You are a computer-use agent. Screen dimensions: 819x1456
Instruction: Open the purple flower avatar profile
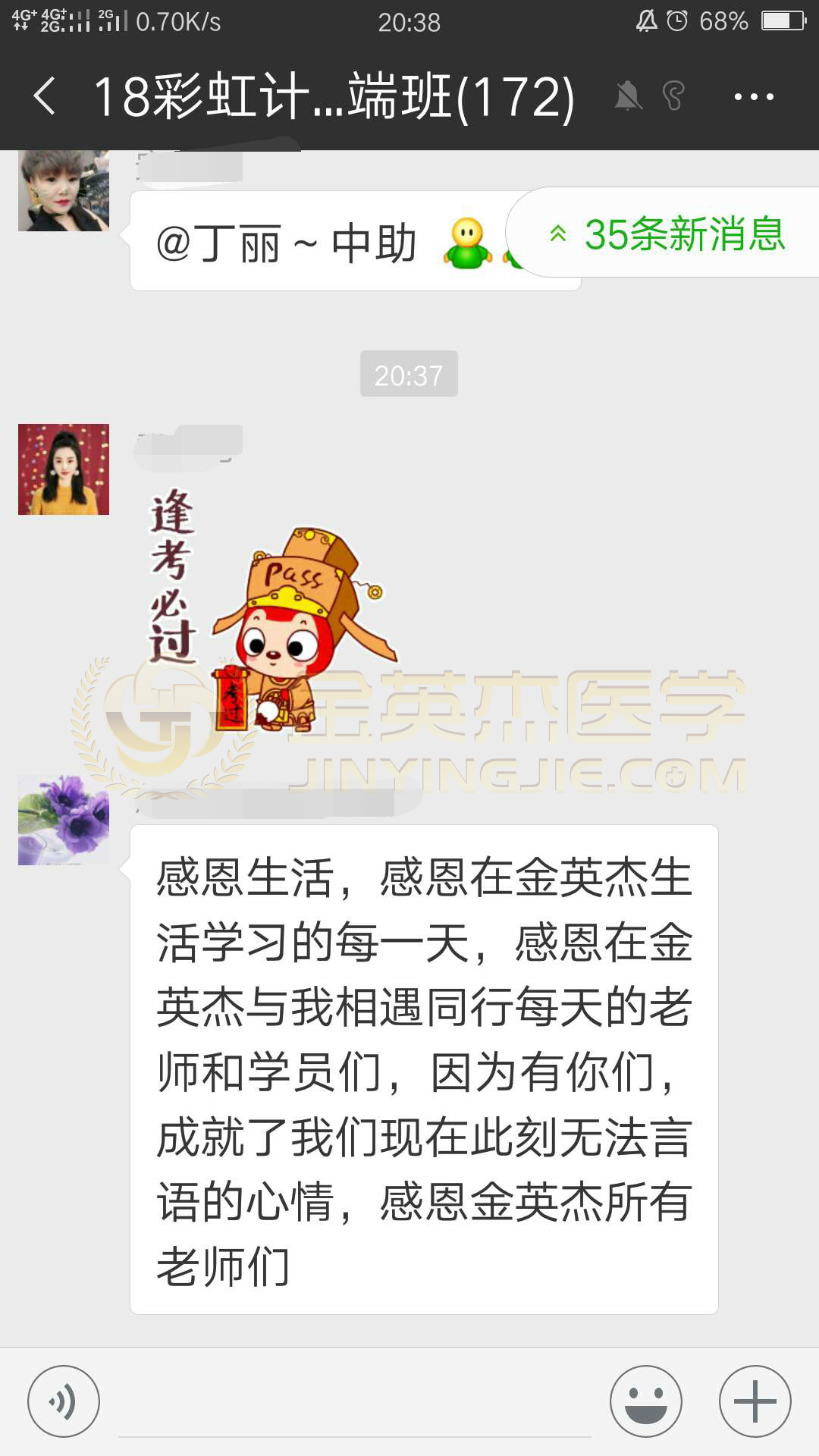(x=64, y=820)
